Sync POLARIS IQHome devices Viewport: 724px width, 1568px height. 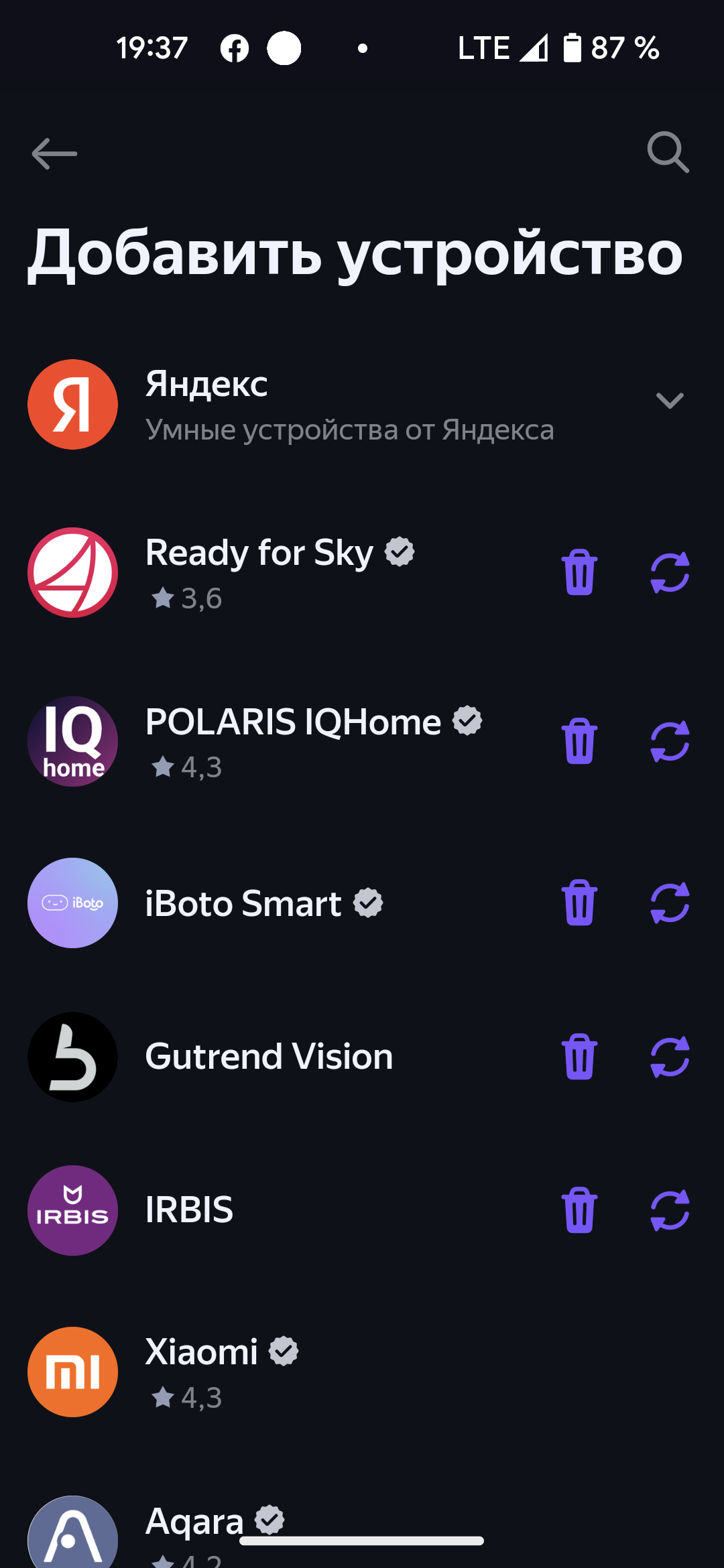[670, 741]
